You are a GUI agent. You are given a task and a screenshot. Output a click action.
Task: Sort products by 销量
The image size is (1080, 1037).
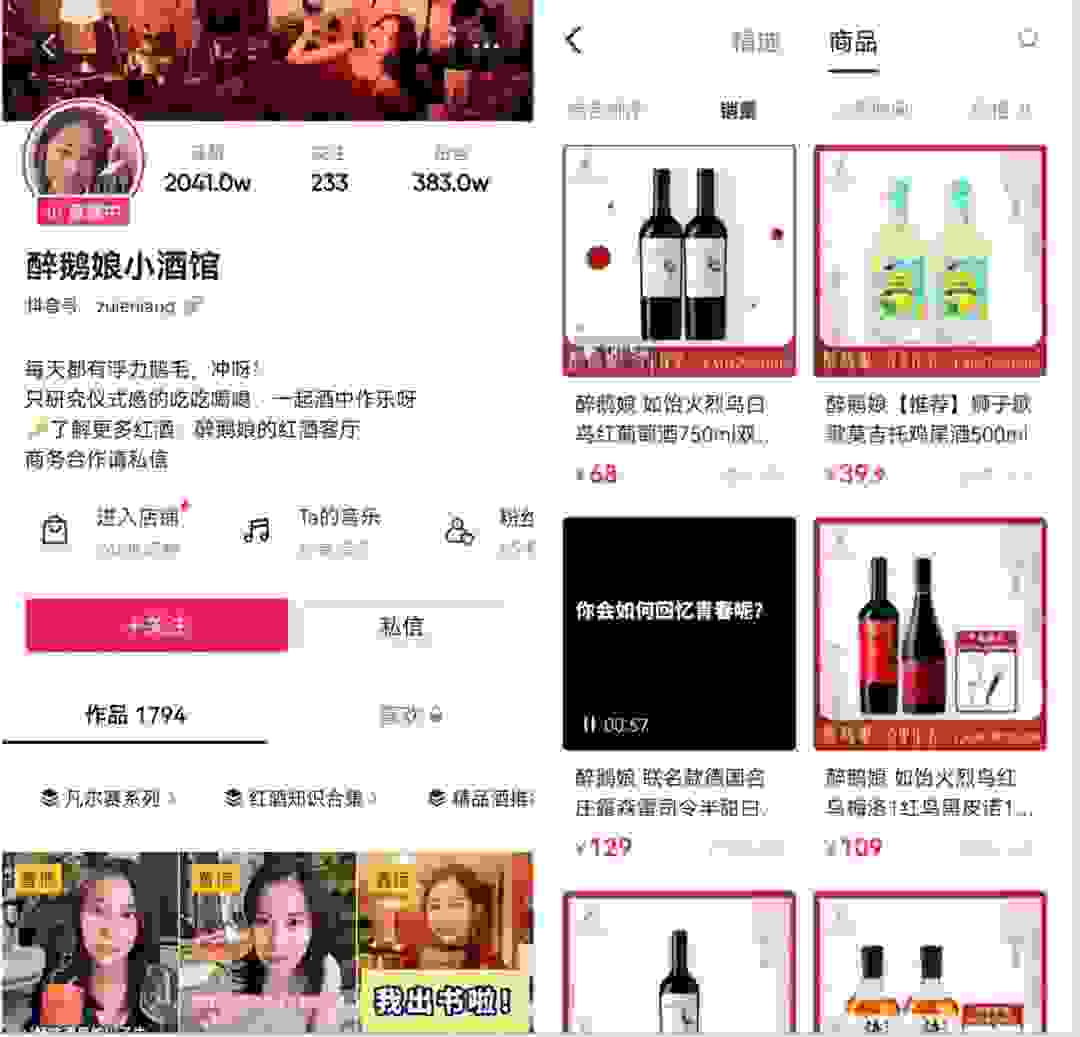point(738,110)
